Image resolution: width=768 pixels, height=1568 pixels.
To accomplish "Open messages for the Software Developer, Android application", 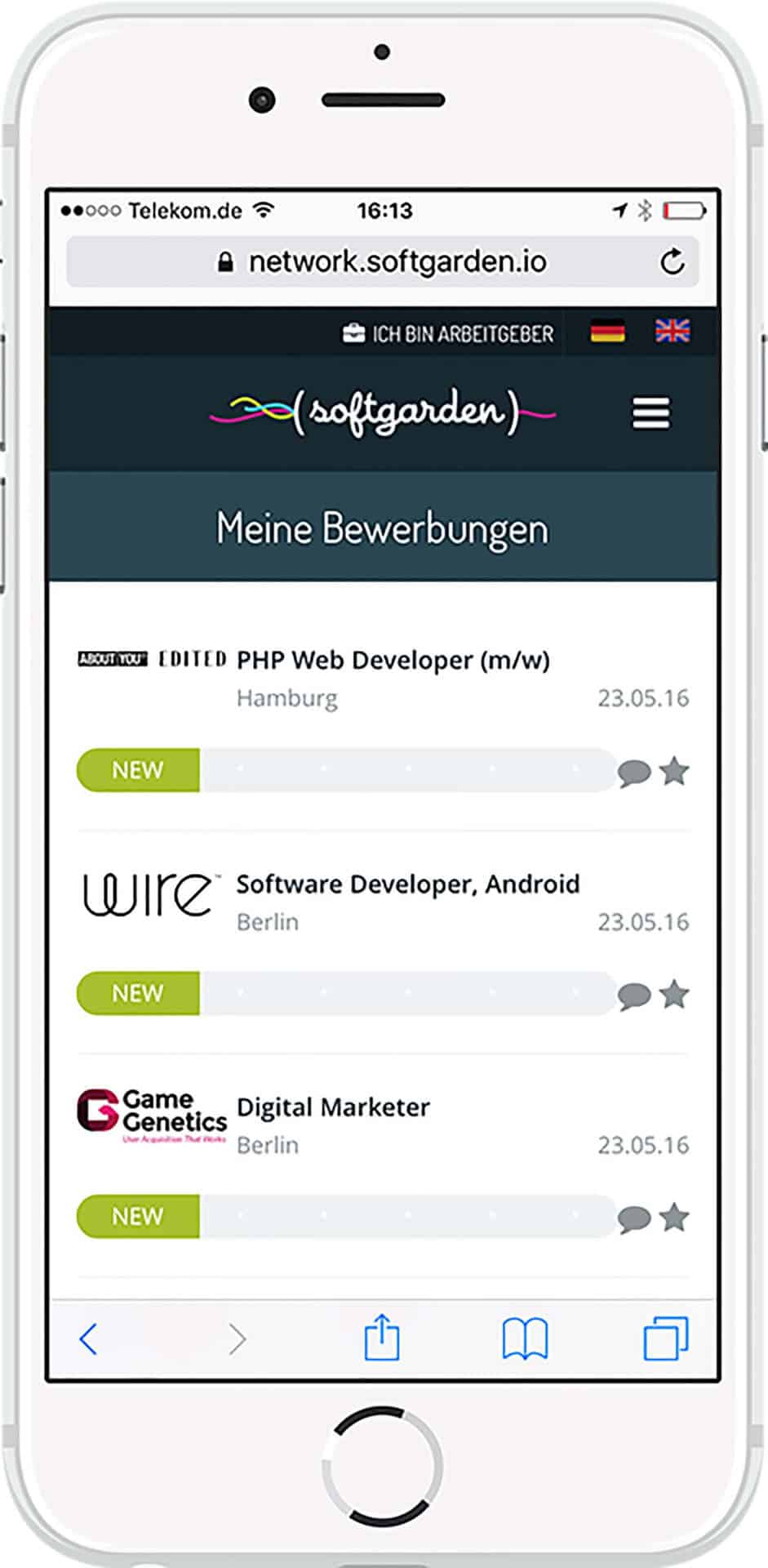I will 634,996.
